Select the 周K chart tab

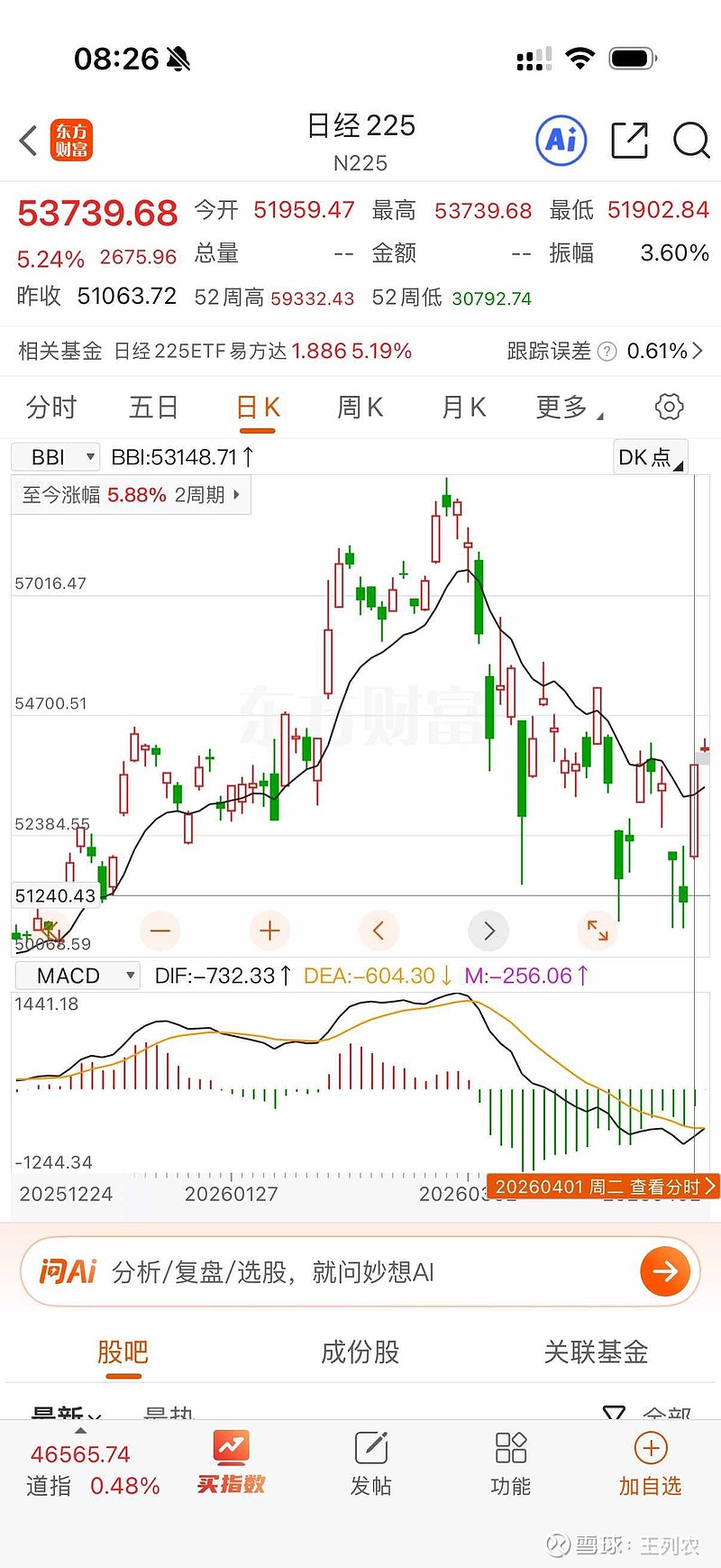[x=360, y=408]
